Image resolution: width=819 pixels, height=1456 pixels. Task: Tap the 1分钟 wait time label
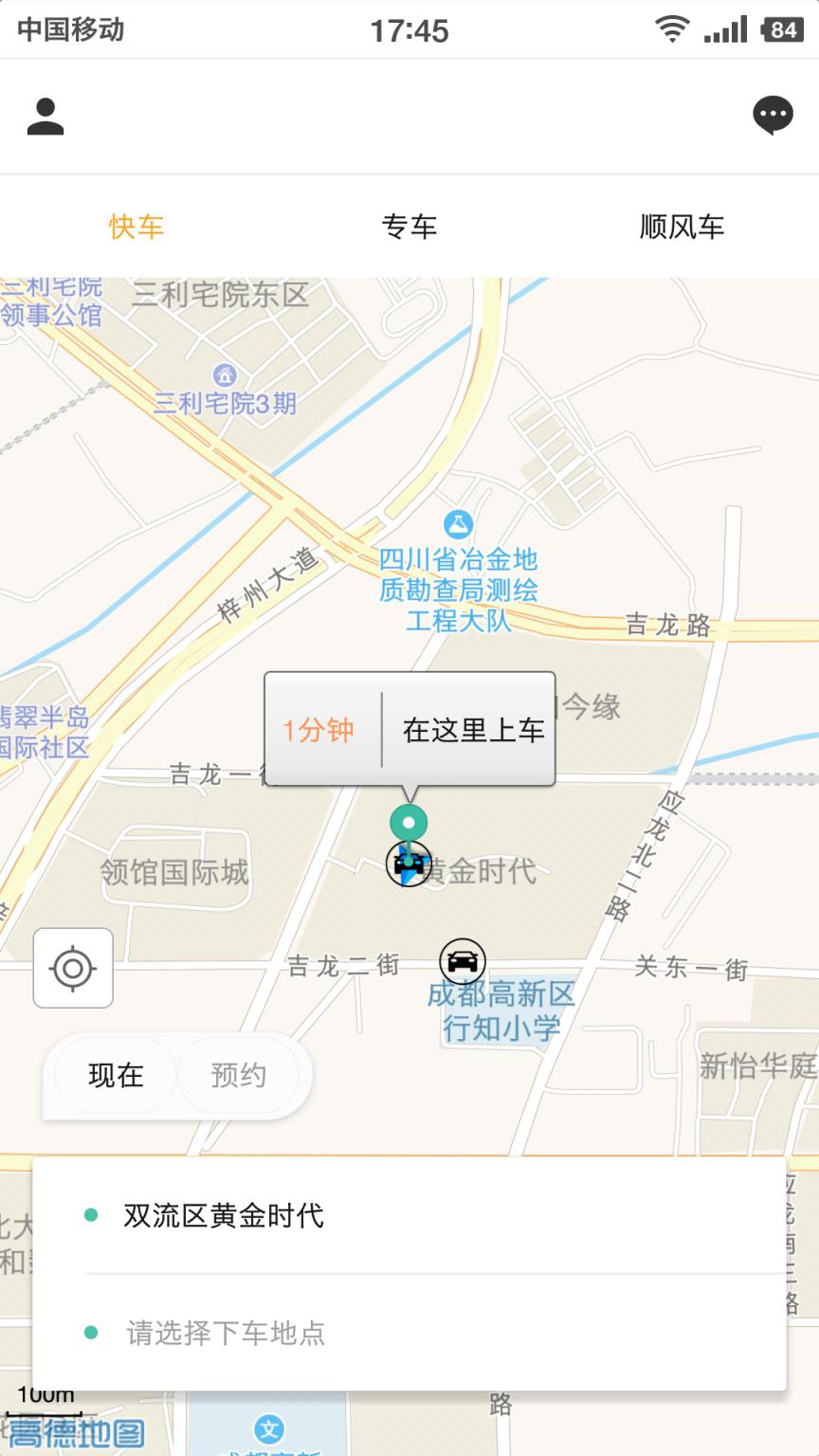pyautogui.click(x=318, y=731)
